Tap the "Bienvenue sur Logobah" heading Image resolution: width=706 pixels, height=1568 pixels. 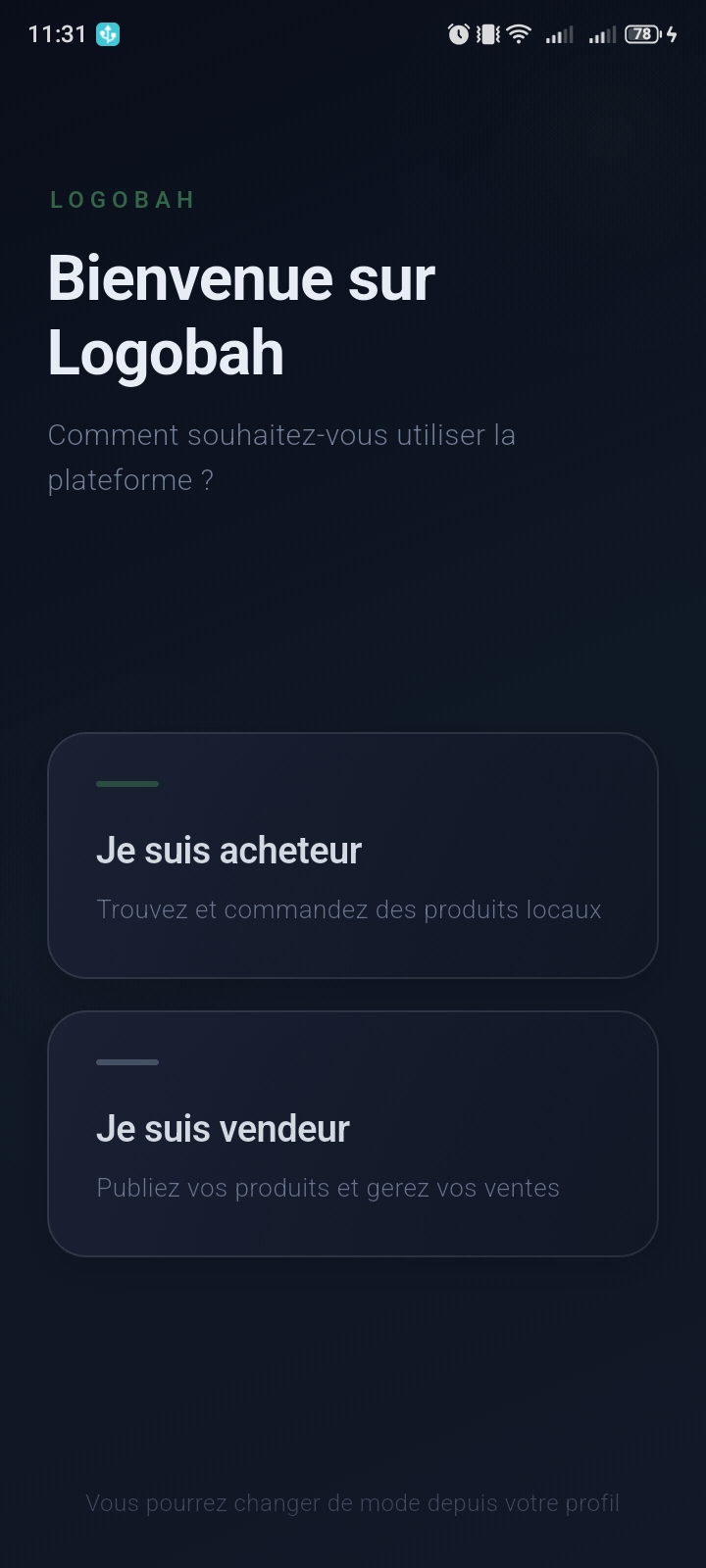tap(240, 316)
